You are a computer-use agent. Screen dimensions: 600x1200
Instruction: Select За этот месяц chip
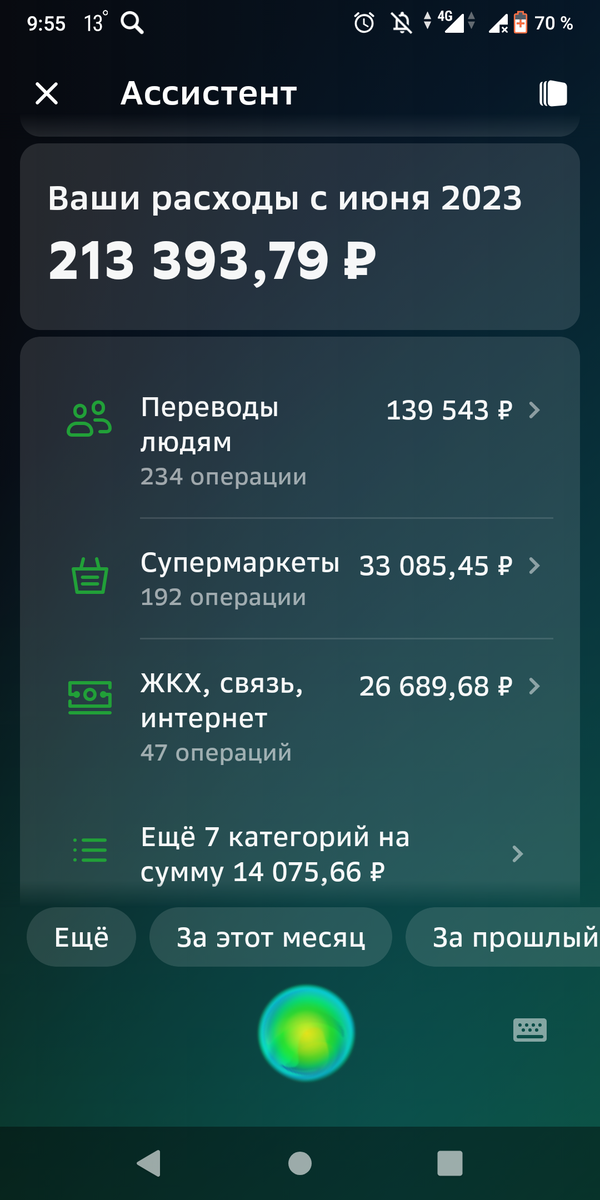click(271, 937)
